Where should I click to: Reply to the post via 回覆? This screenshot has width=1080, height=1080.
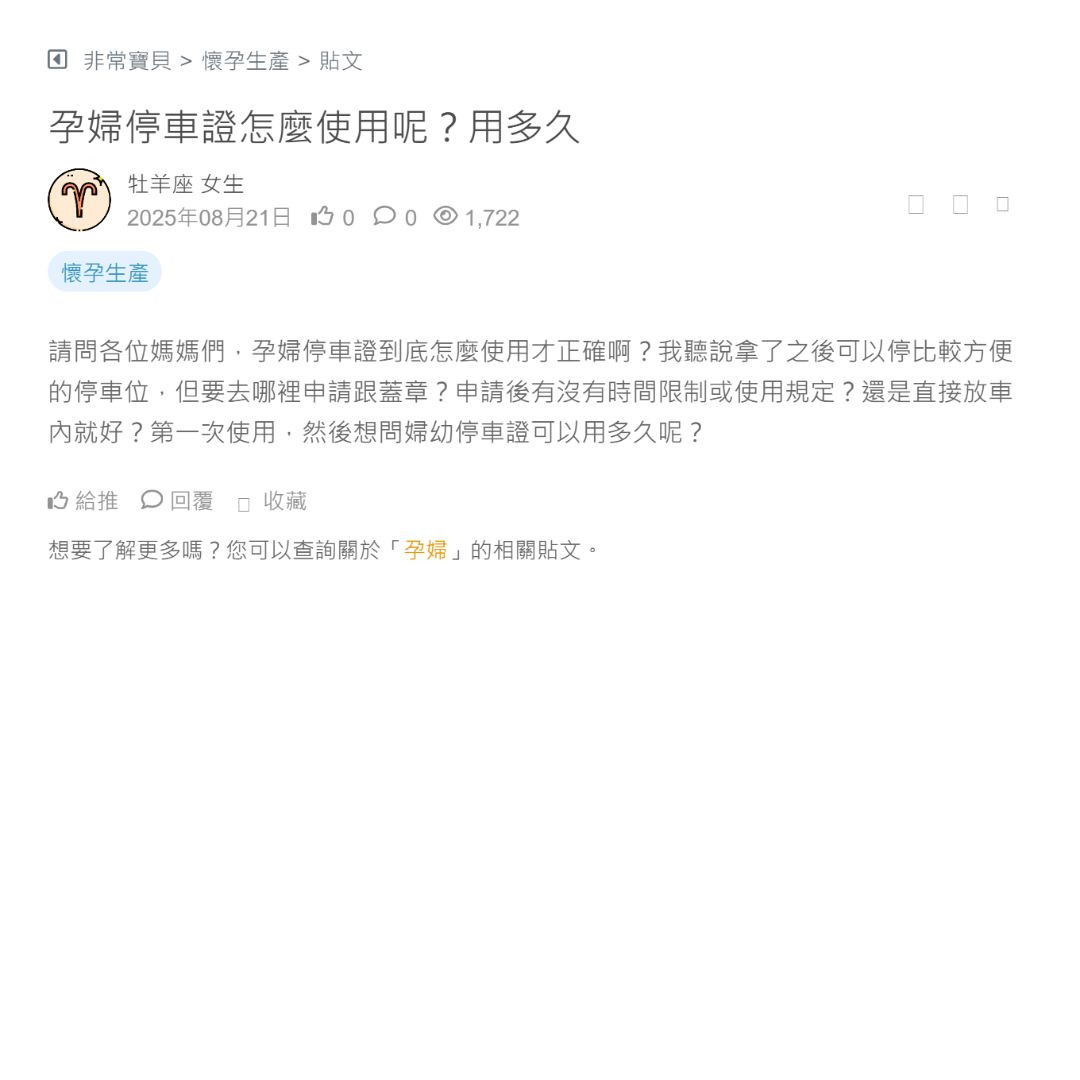click(x=178, y=501)
